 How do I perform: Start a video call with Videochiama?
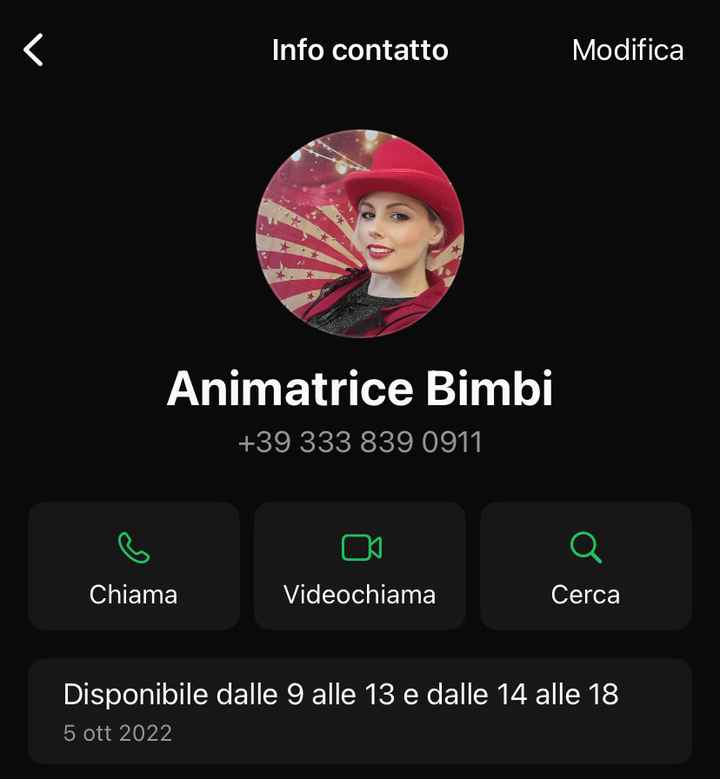[x=360, y=566]
